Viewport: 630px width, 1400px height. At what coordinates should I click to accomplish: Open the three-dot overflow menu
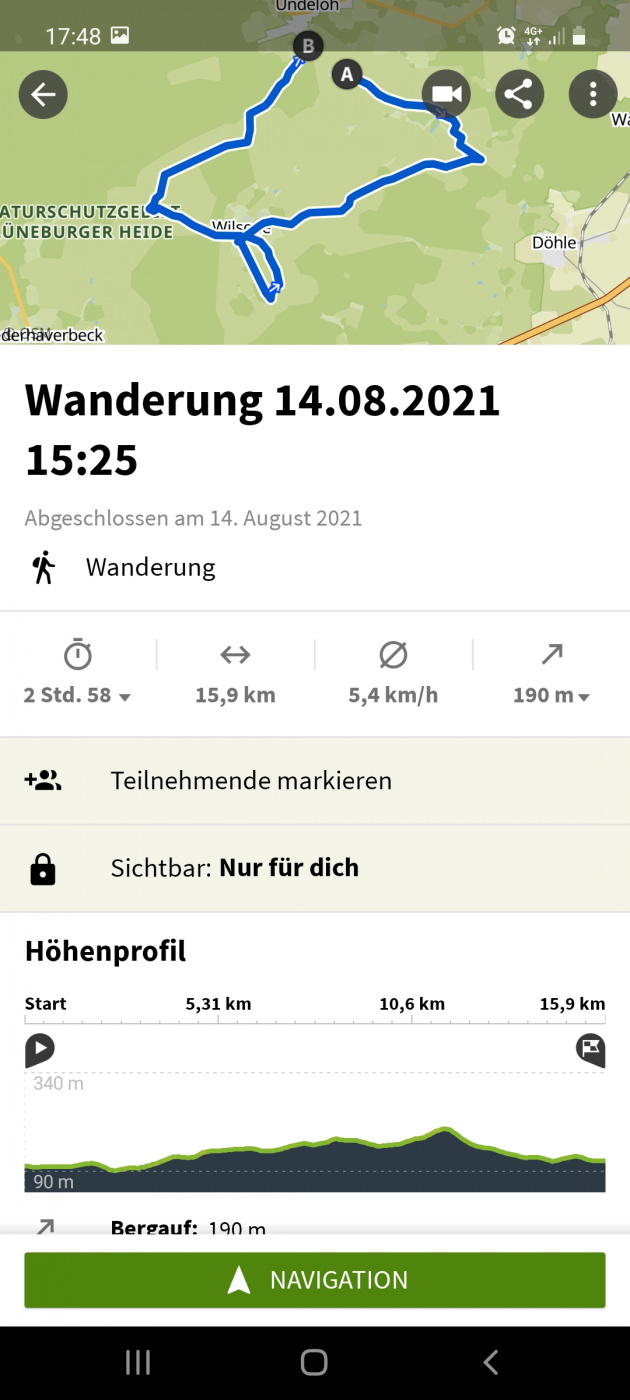click(x=593, y=95)
